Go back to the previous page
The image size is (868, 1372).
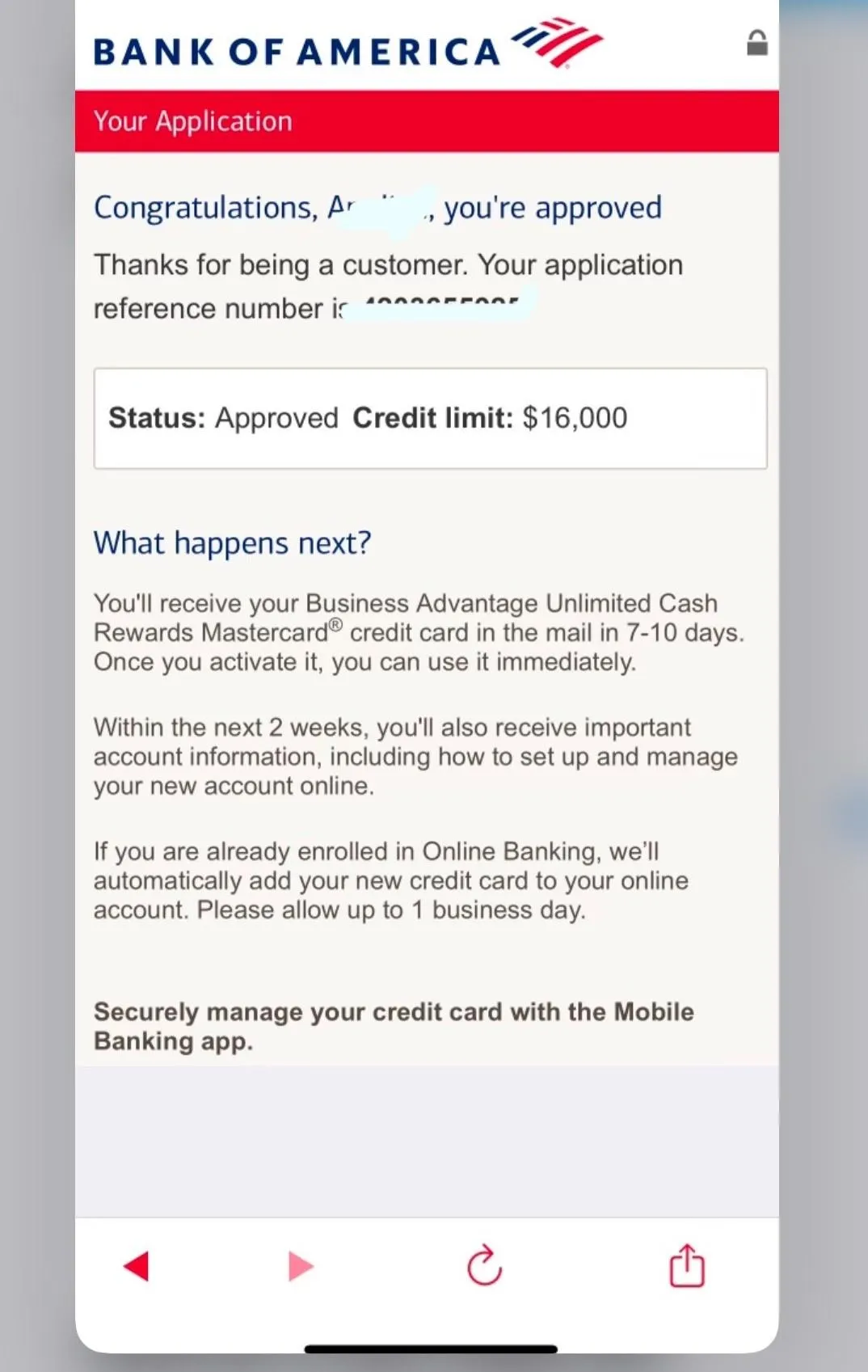tap(137, 1266)
